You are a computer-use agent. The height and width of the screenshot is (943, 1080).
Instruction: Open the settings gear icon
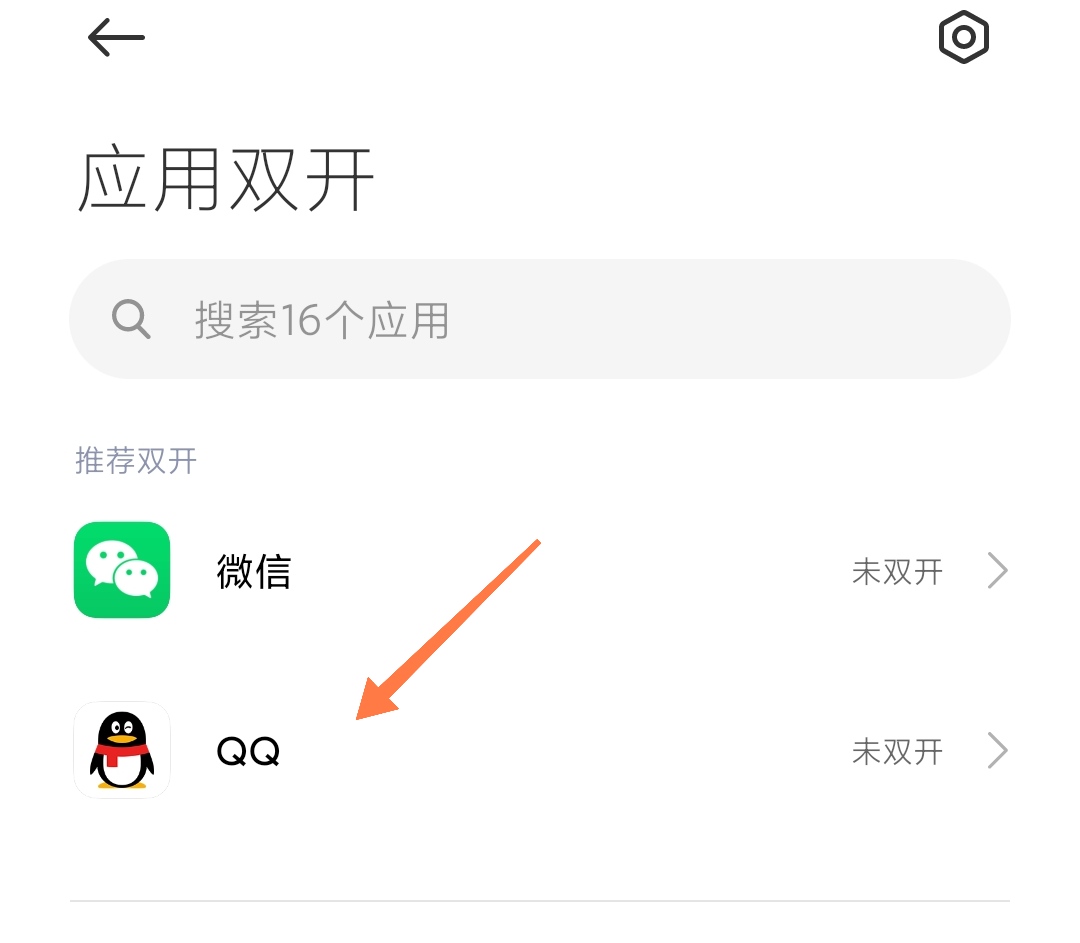963,39
